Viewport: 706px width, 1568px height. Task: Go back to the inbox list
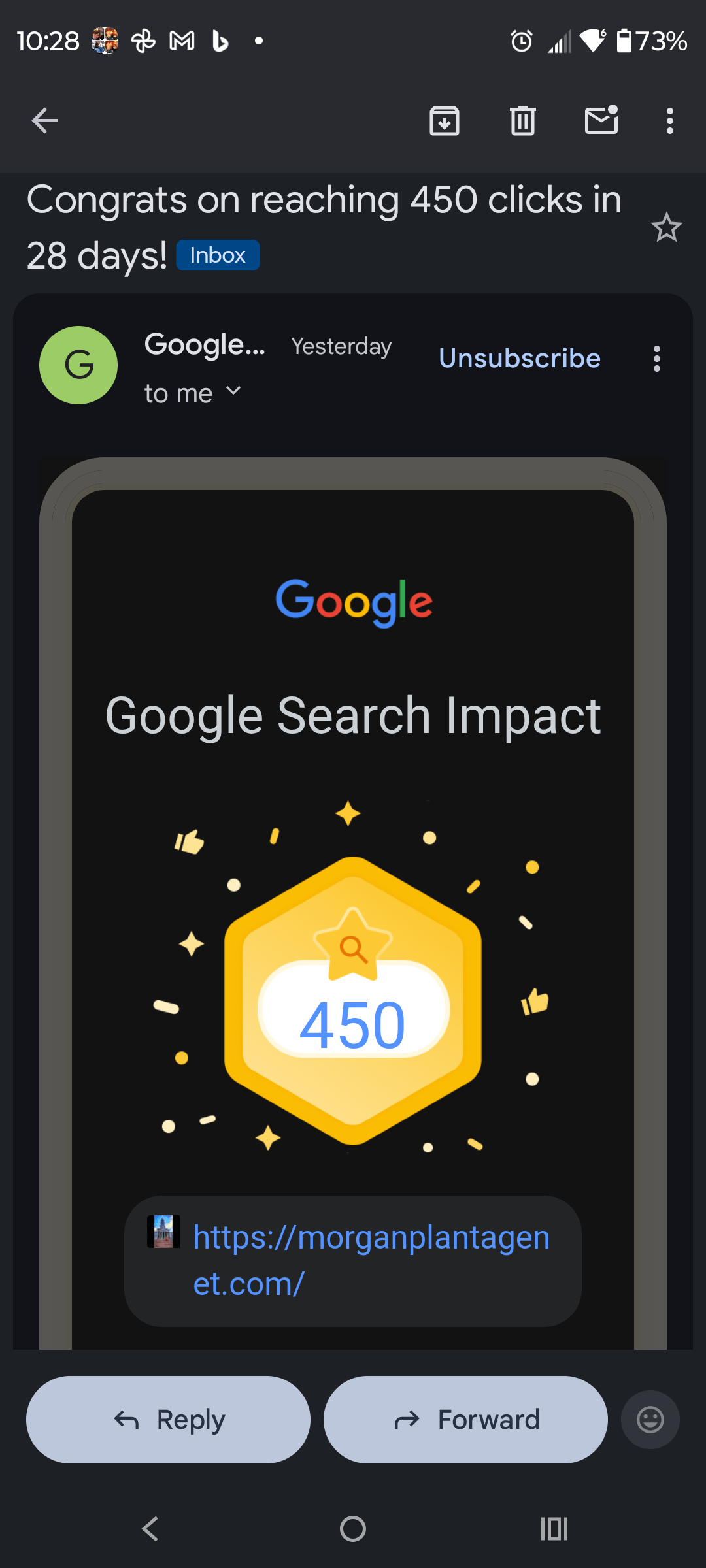[44, 121]
